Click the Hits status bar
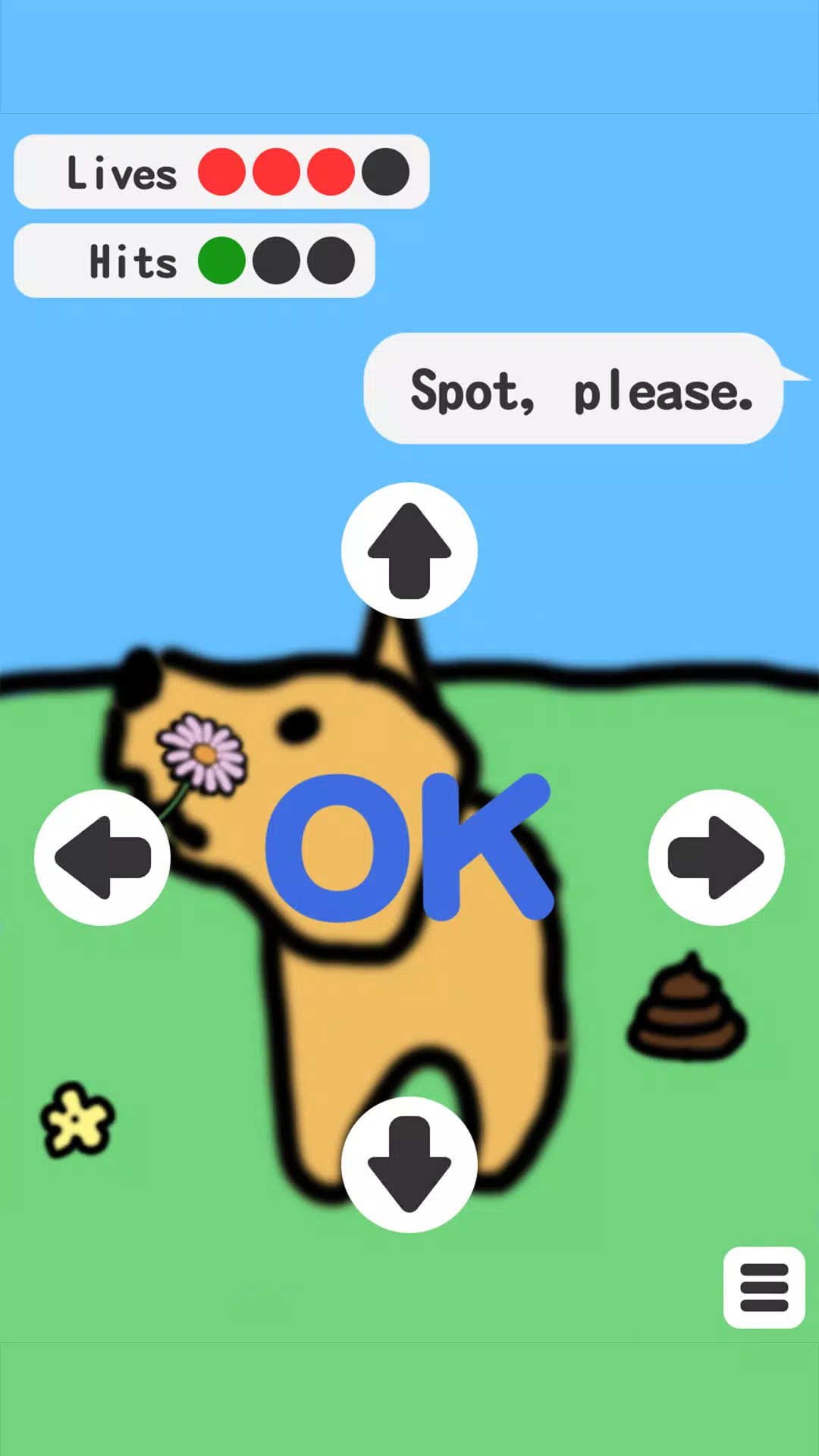This screenshot has height=1456, width=819. click(193, 261)
